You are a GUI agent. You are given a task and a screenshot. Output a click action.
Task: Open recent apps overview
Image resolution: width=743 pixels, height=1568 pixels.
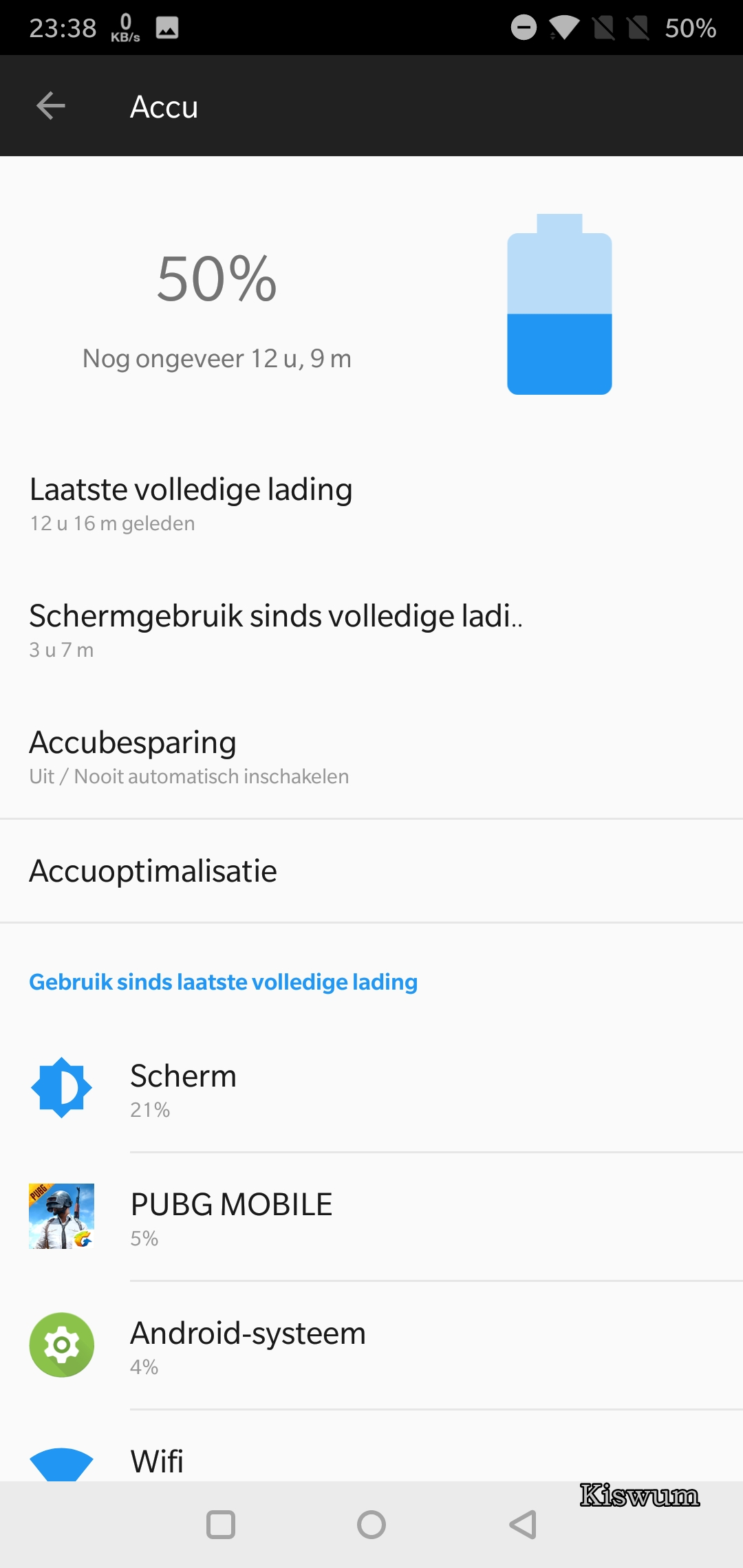pyautogui.click(x=221, y=1525)
